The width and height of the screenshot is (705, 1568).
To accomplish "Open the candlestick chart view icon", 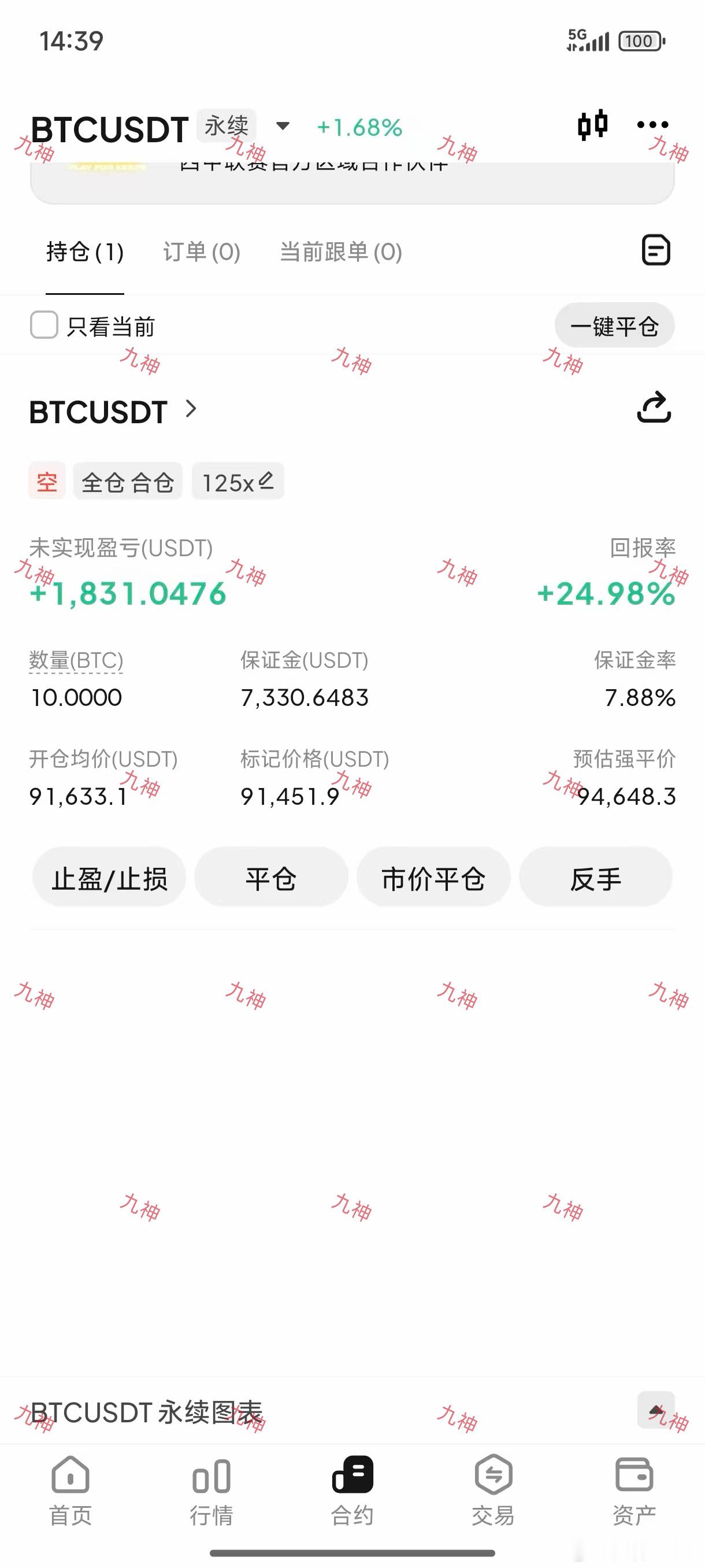I will [592, 124].
